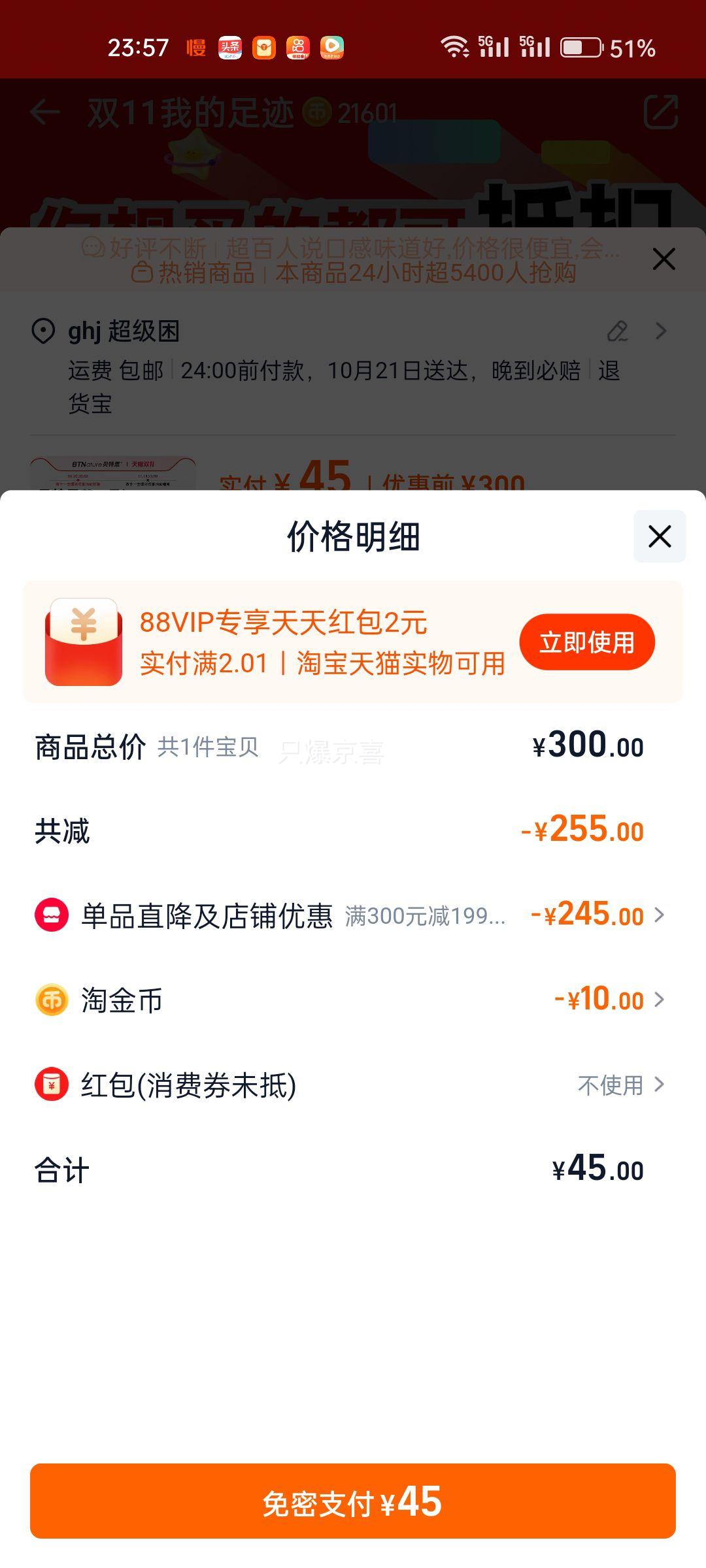The height and width of the screenshot is (1568, 706).
Task: Tap 立即使用 on the 88VIP red packet
Action: (586, 642)
